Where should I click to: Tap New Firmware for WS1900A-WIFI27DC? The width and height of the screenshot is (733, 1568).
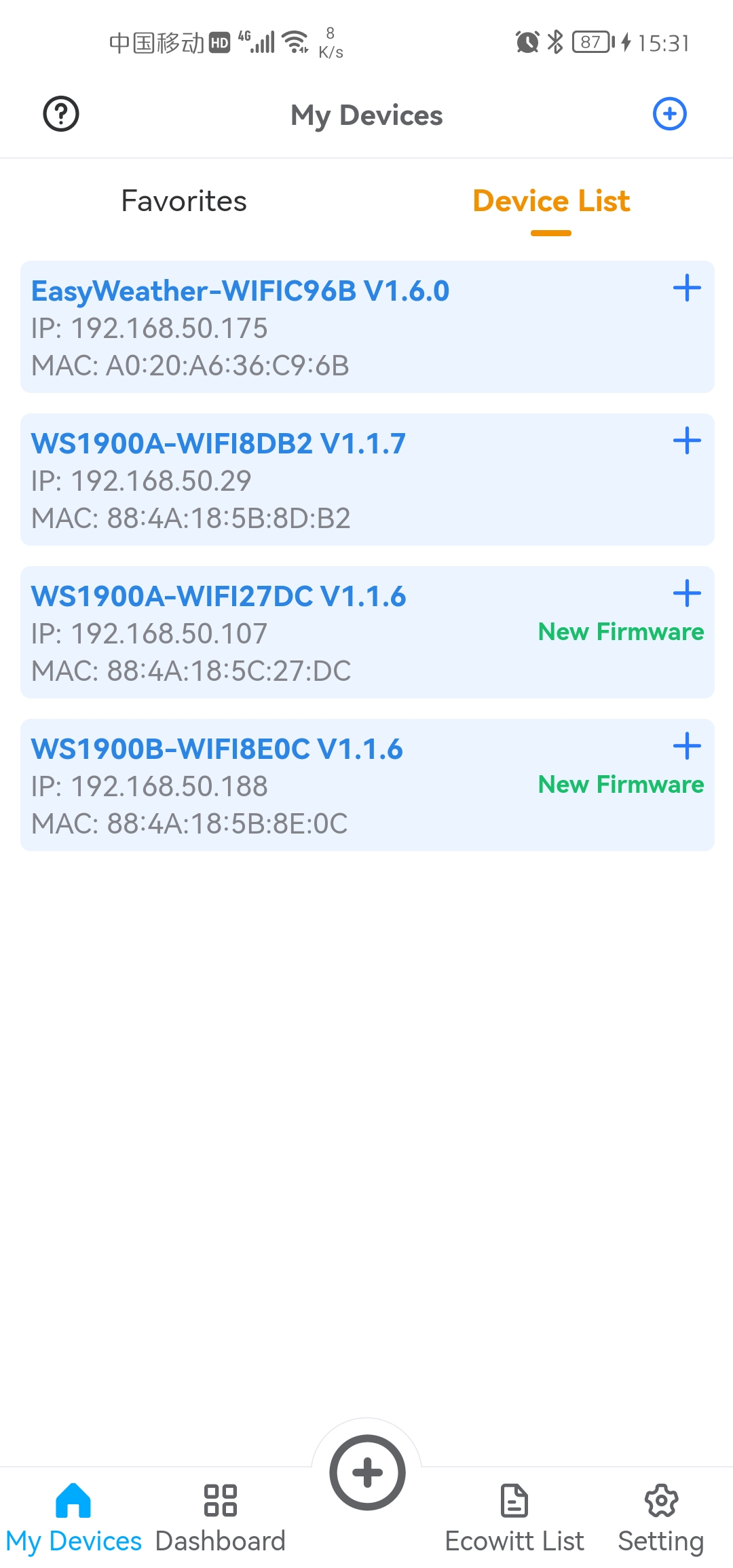(x=621, y=632)
